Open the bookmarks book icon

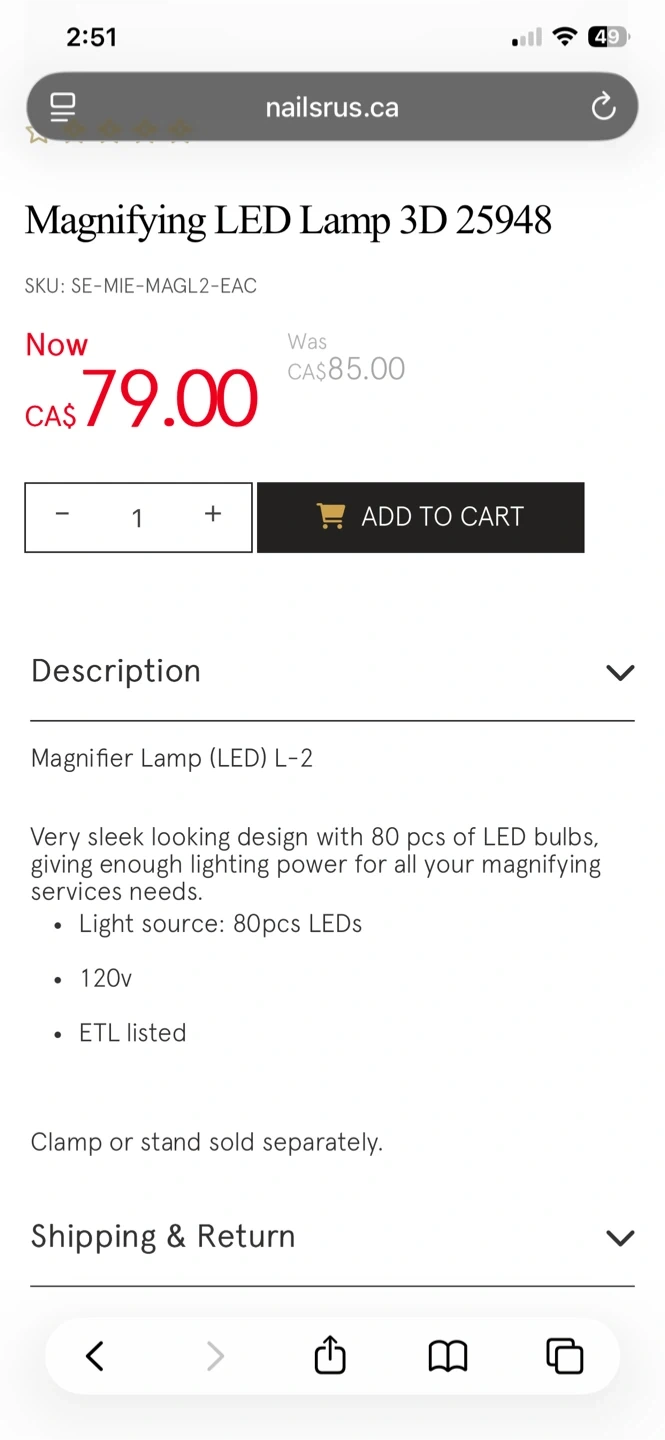(447, 1356)
